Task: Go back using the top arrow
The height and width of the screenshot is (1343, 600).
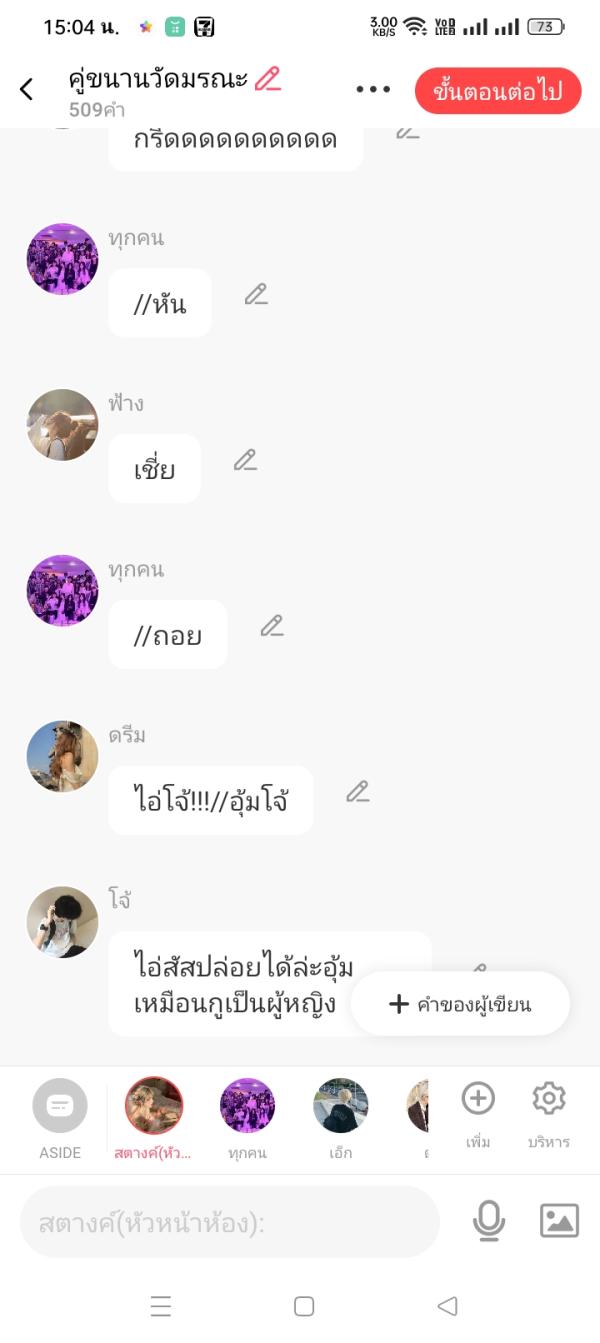Action: tap(27, 89)
